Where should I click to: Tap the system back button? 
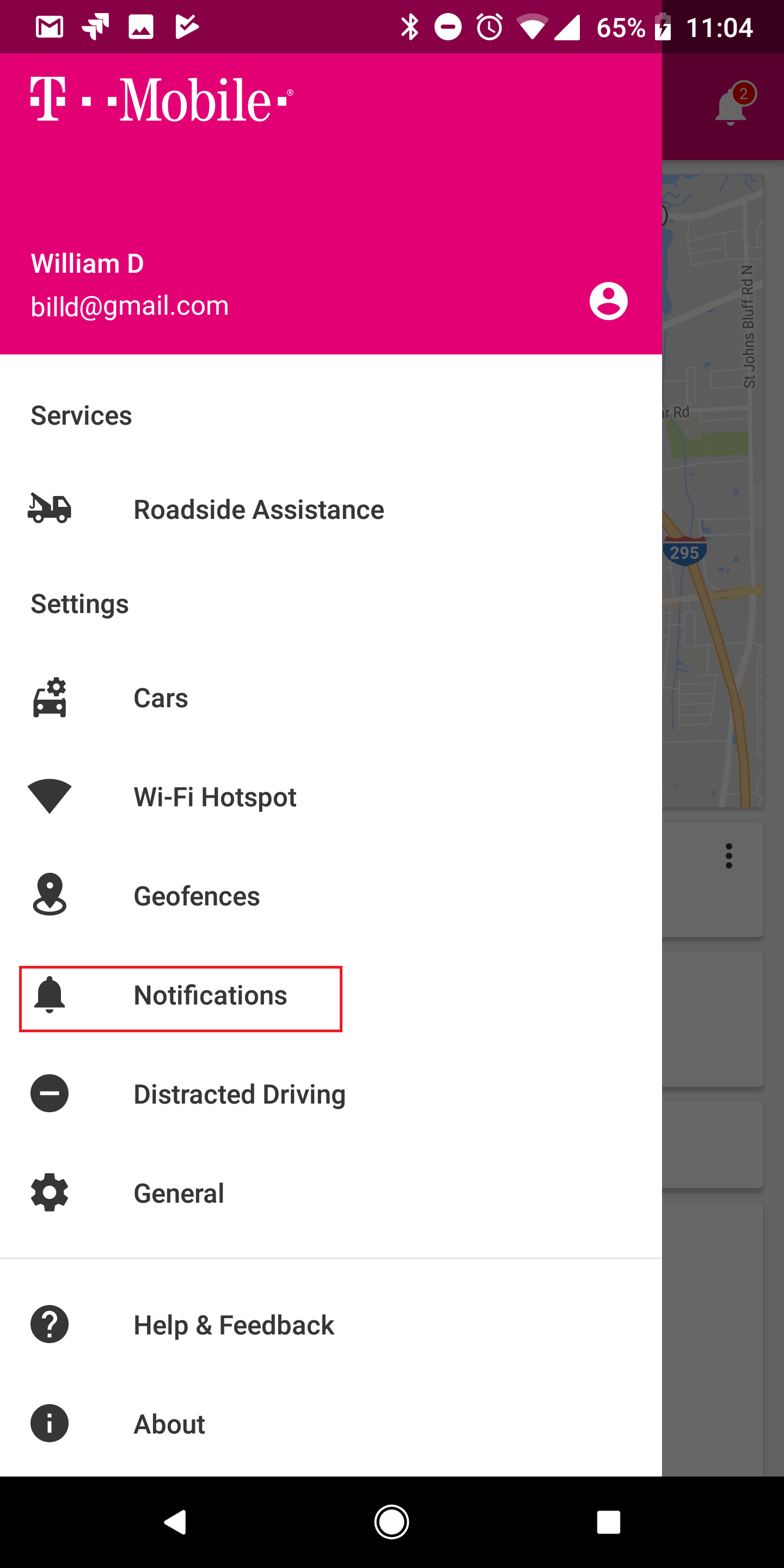175,1522
